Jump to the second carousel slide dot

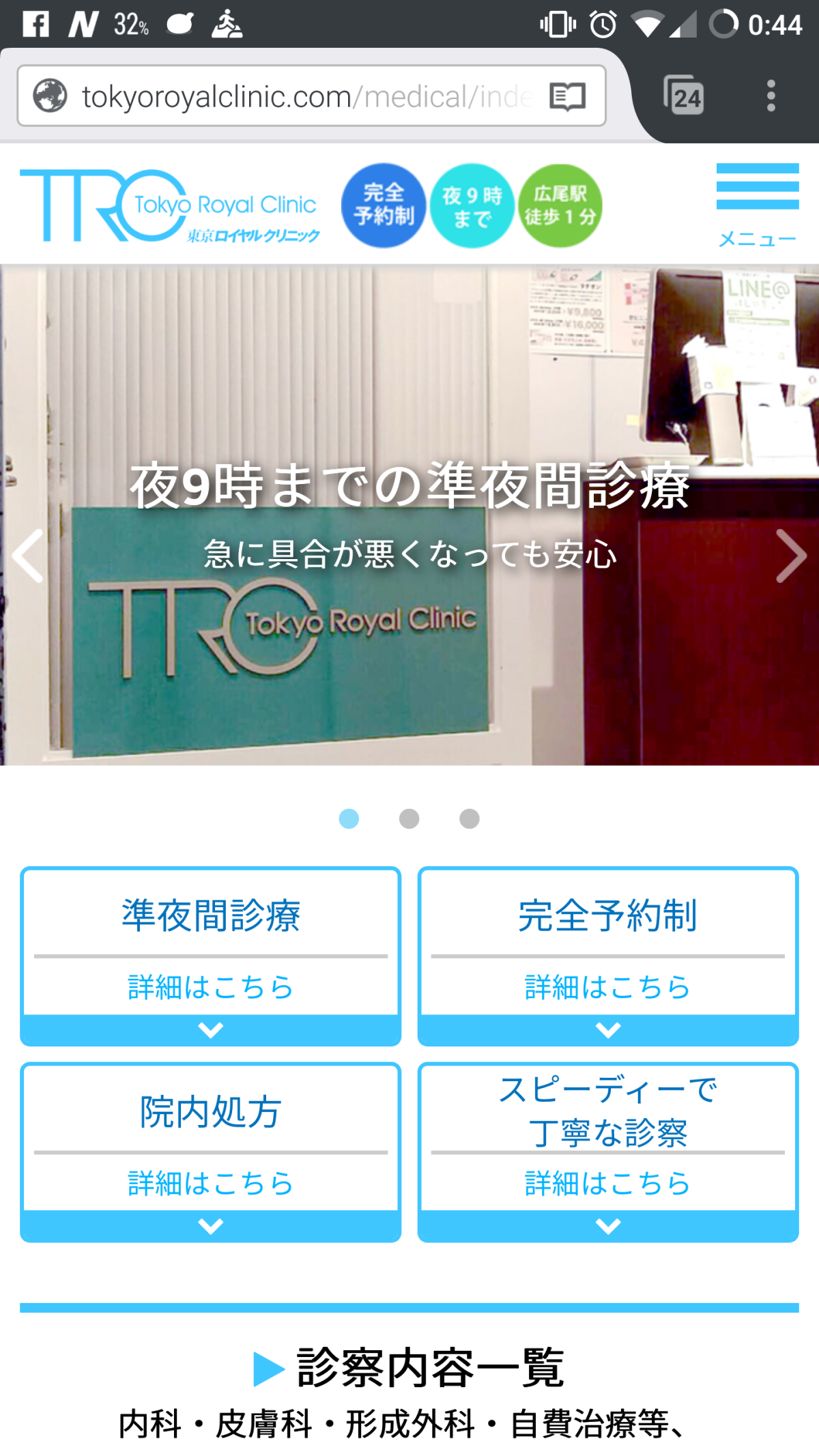tap(409, 818)
